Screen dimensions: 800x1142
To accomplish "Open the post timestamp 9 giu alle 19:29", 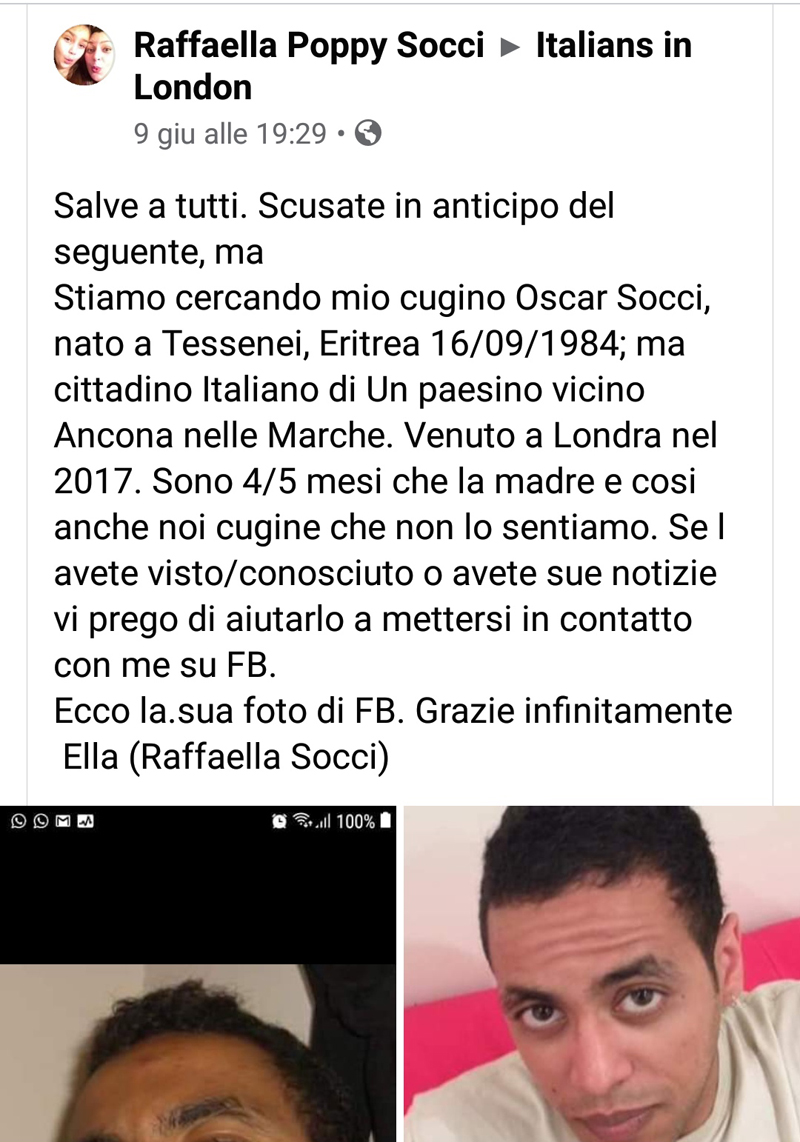I will (x=230, y=133).
